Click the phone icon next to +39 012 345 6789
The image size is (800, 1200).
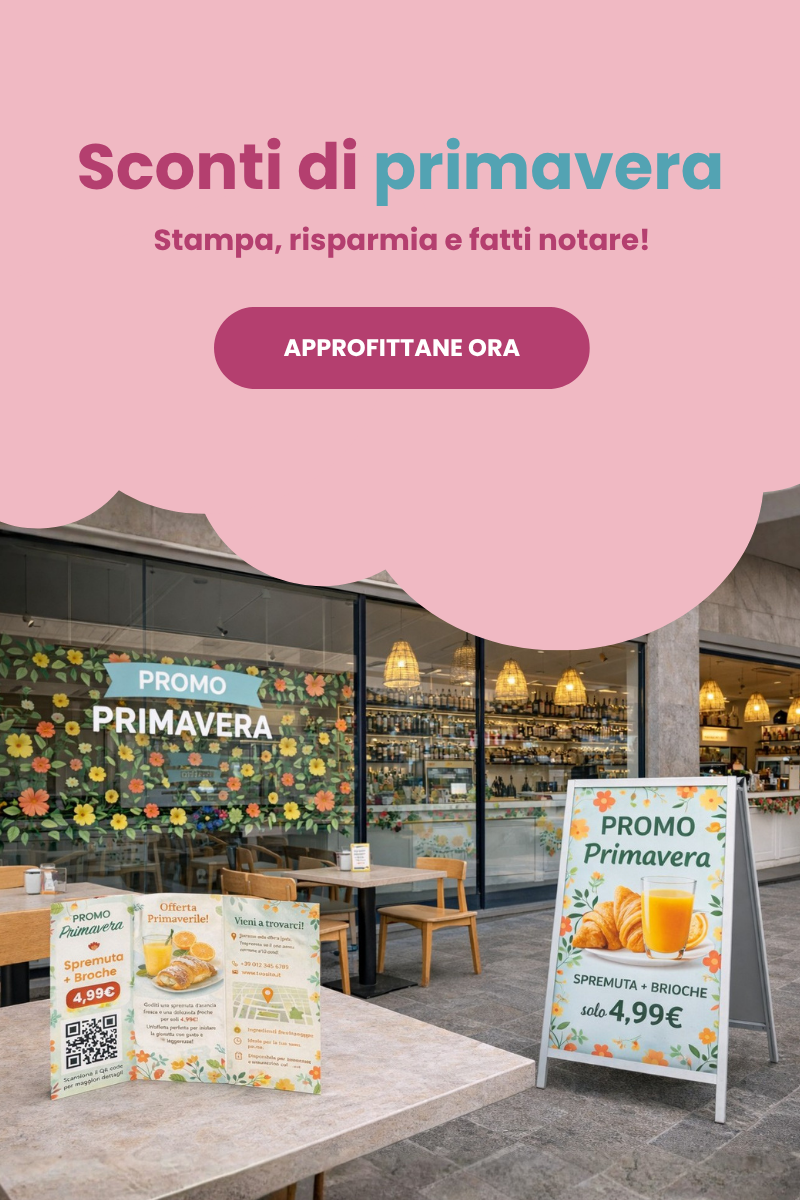point(235,964)
